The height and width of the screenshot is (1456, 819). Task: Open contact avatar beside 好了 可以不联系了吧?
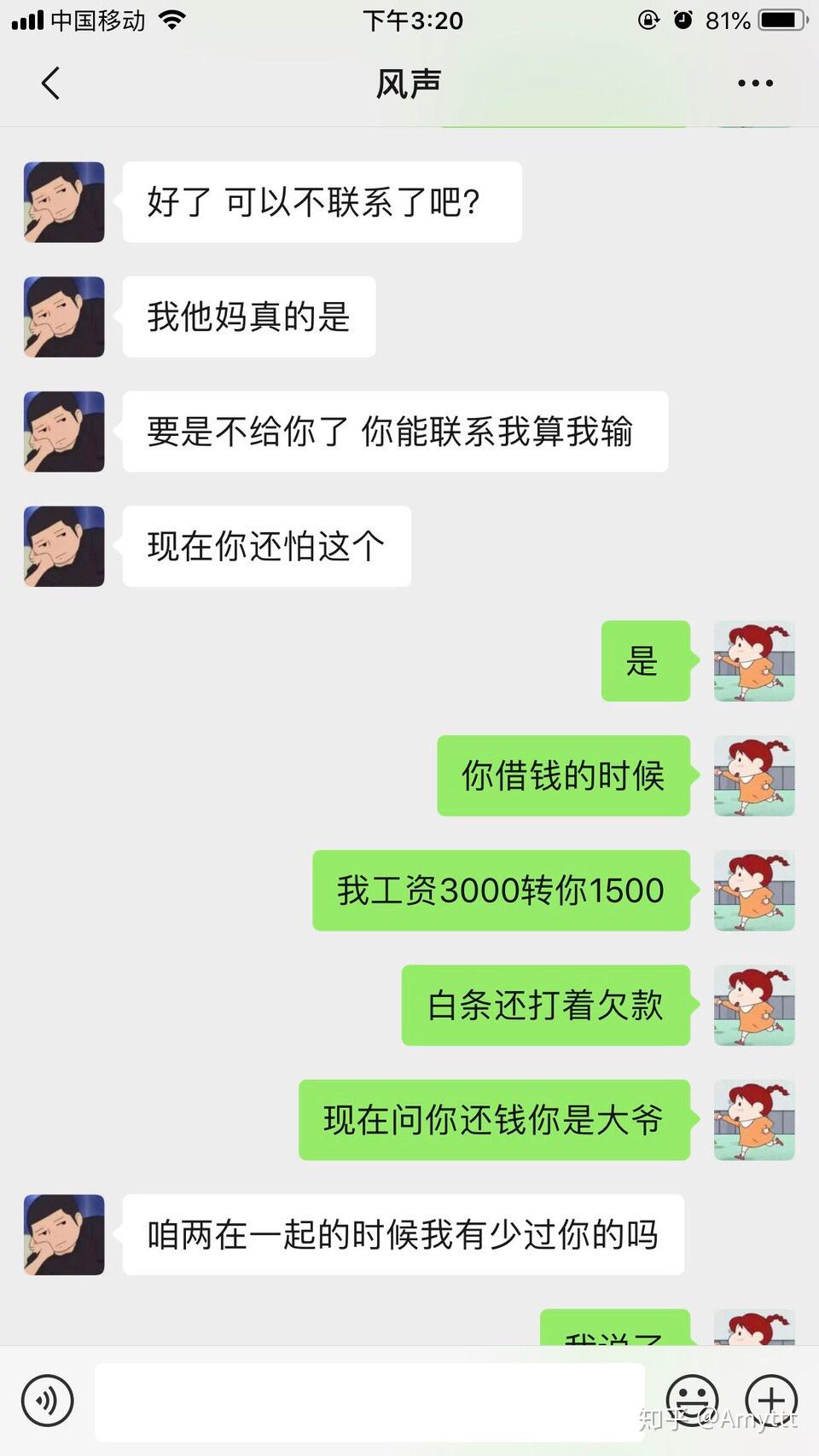64,202
